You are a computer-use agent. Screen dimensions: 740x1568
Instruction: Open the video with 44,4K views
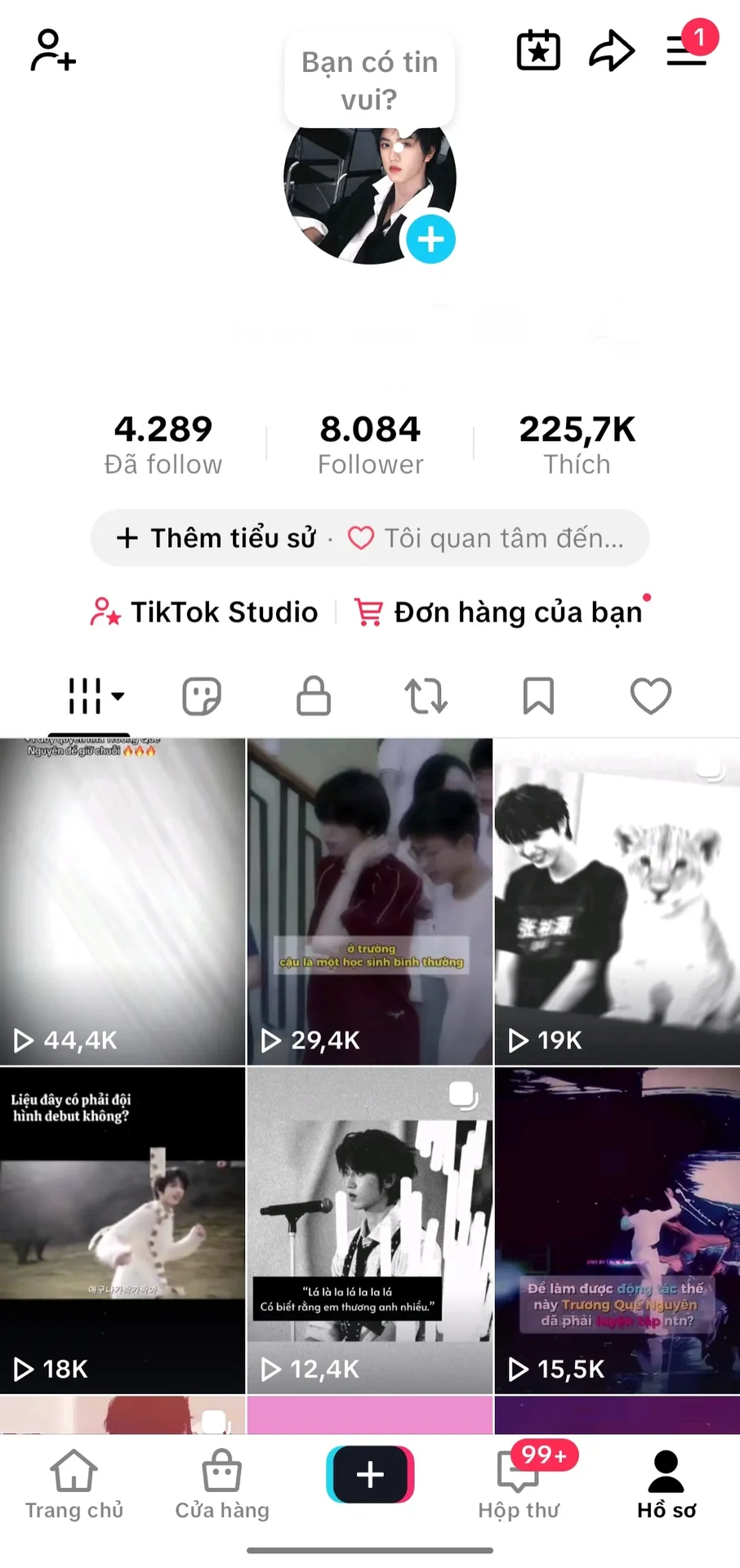[x=123, y=902]
